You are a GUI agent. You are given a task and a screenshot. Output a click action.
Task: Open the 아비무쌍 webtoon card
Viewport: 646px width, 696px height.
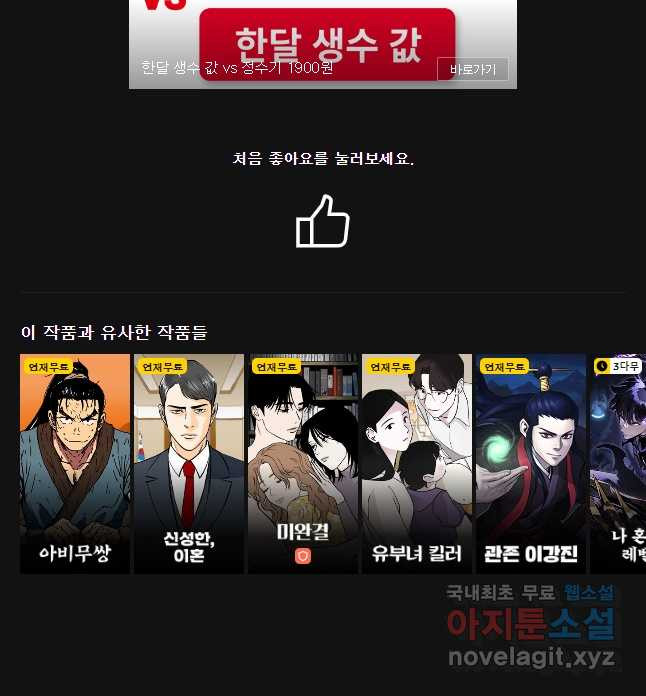click(75, 463)
